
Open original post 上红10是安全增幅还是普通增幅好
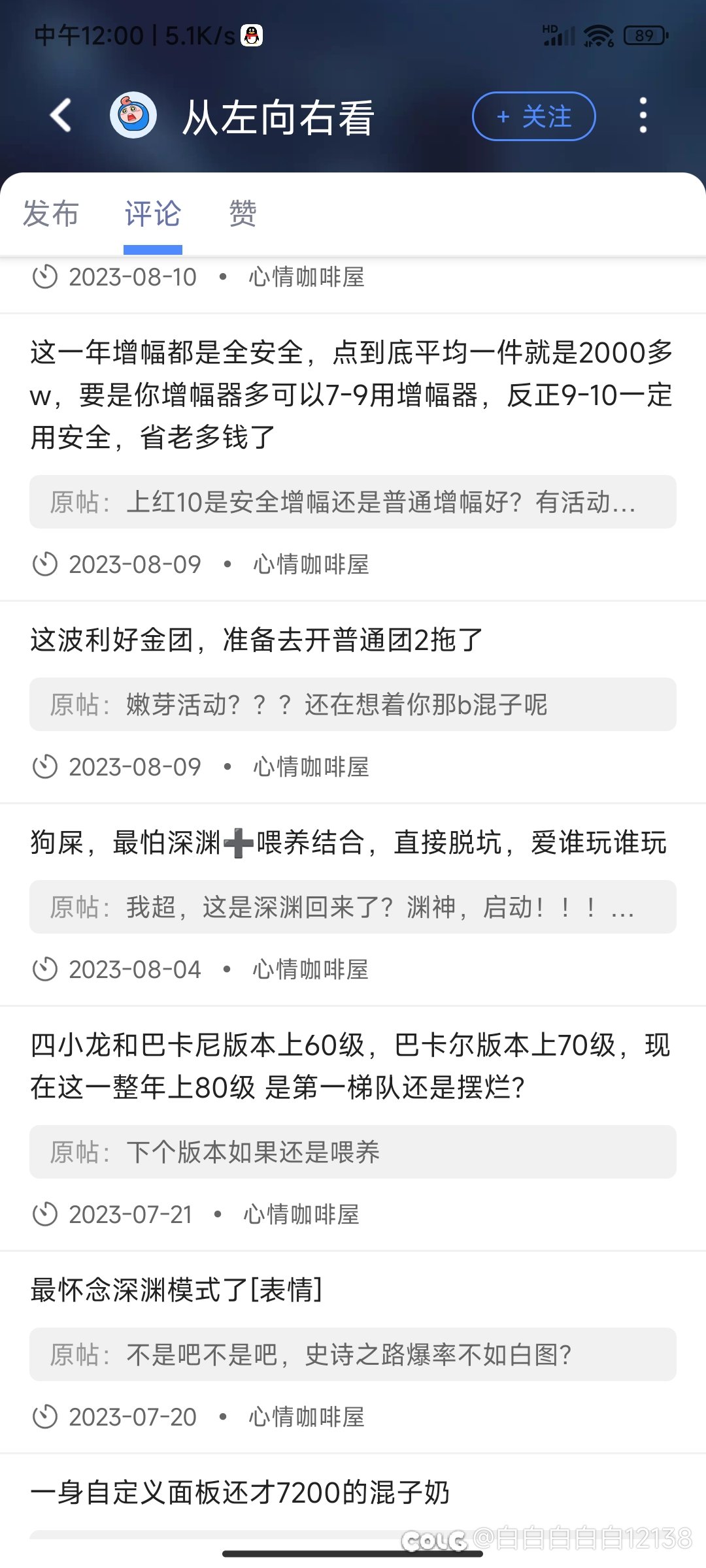(353, 502)
